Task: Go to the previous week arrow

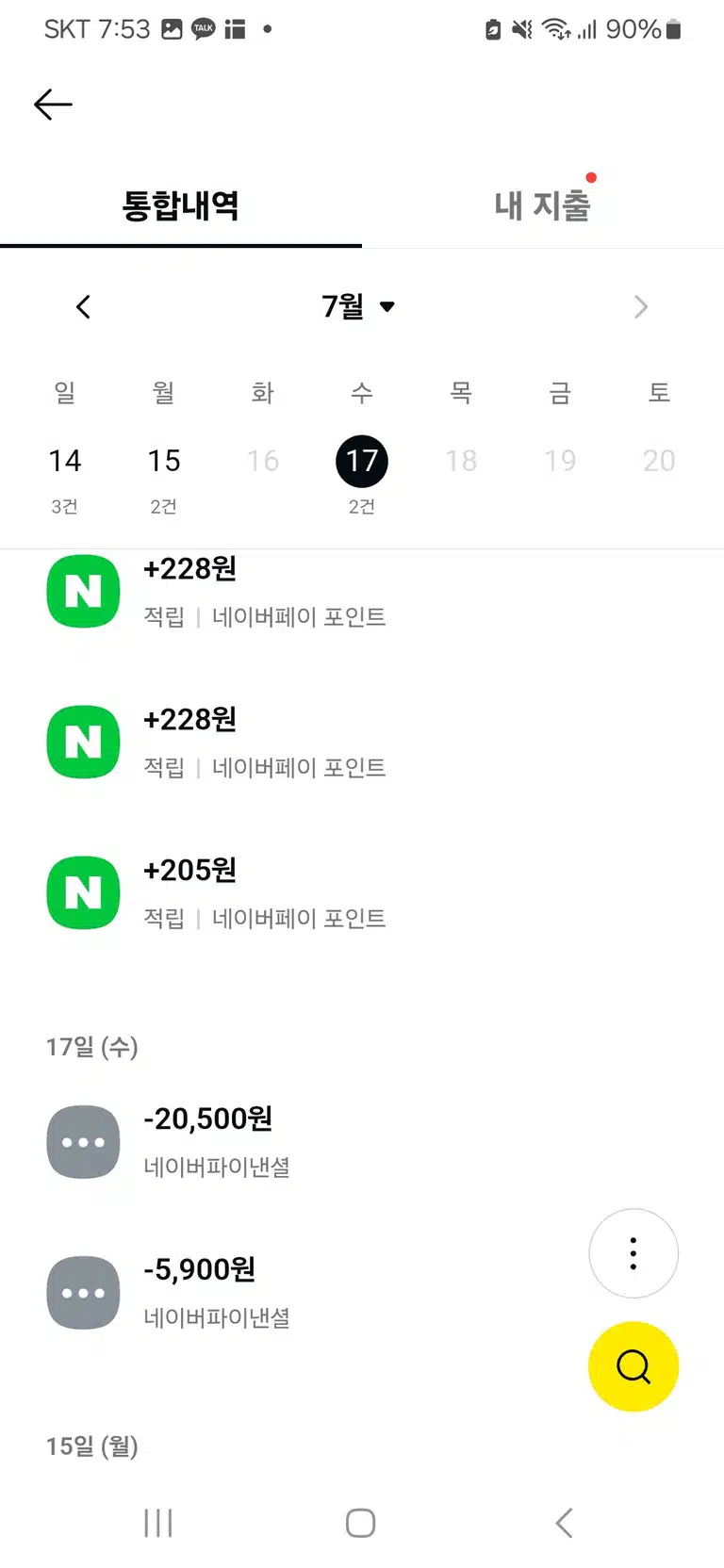Action: point(83,307)
